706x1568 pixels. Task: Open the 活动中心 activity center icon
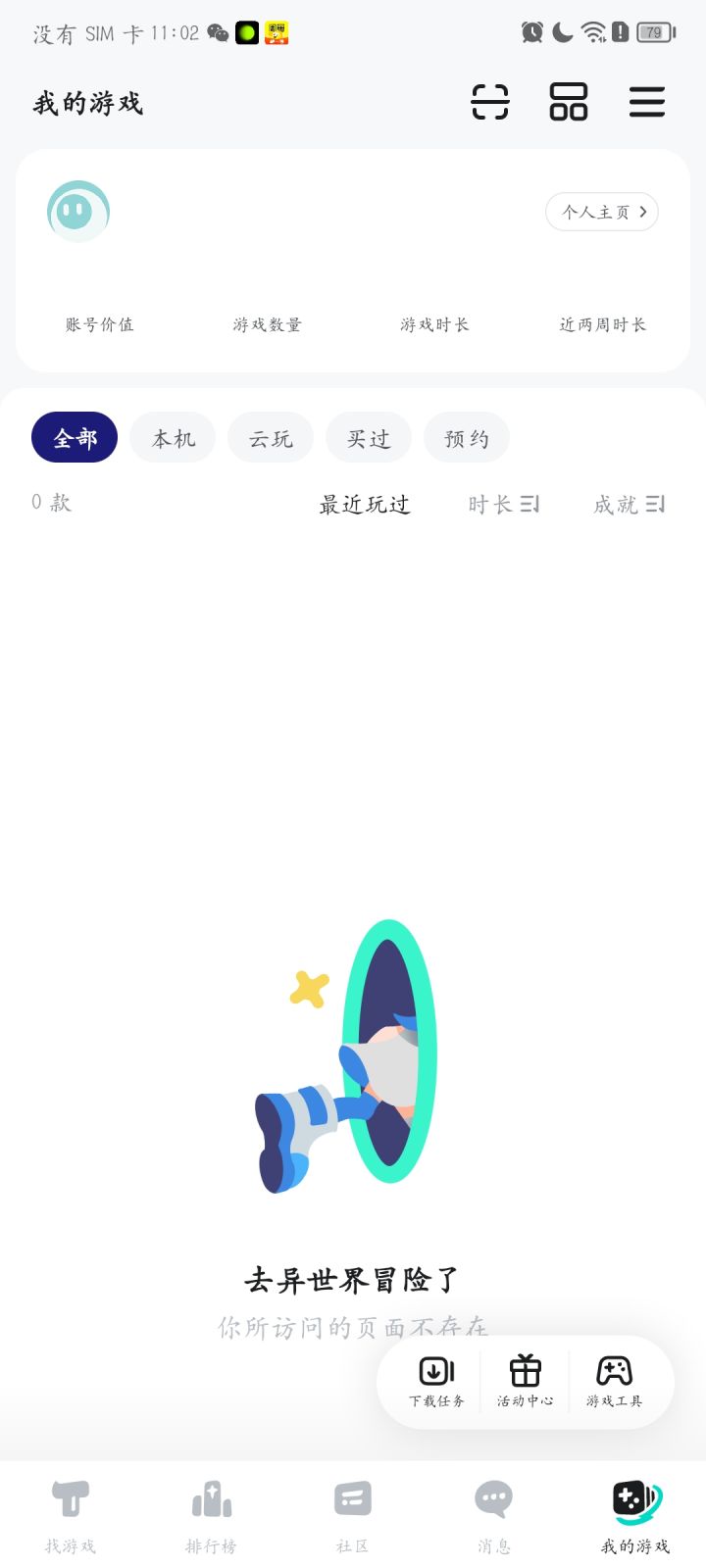(526, 1381)
